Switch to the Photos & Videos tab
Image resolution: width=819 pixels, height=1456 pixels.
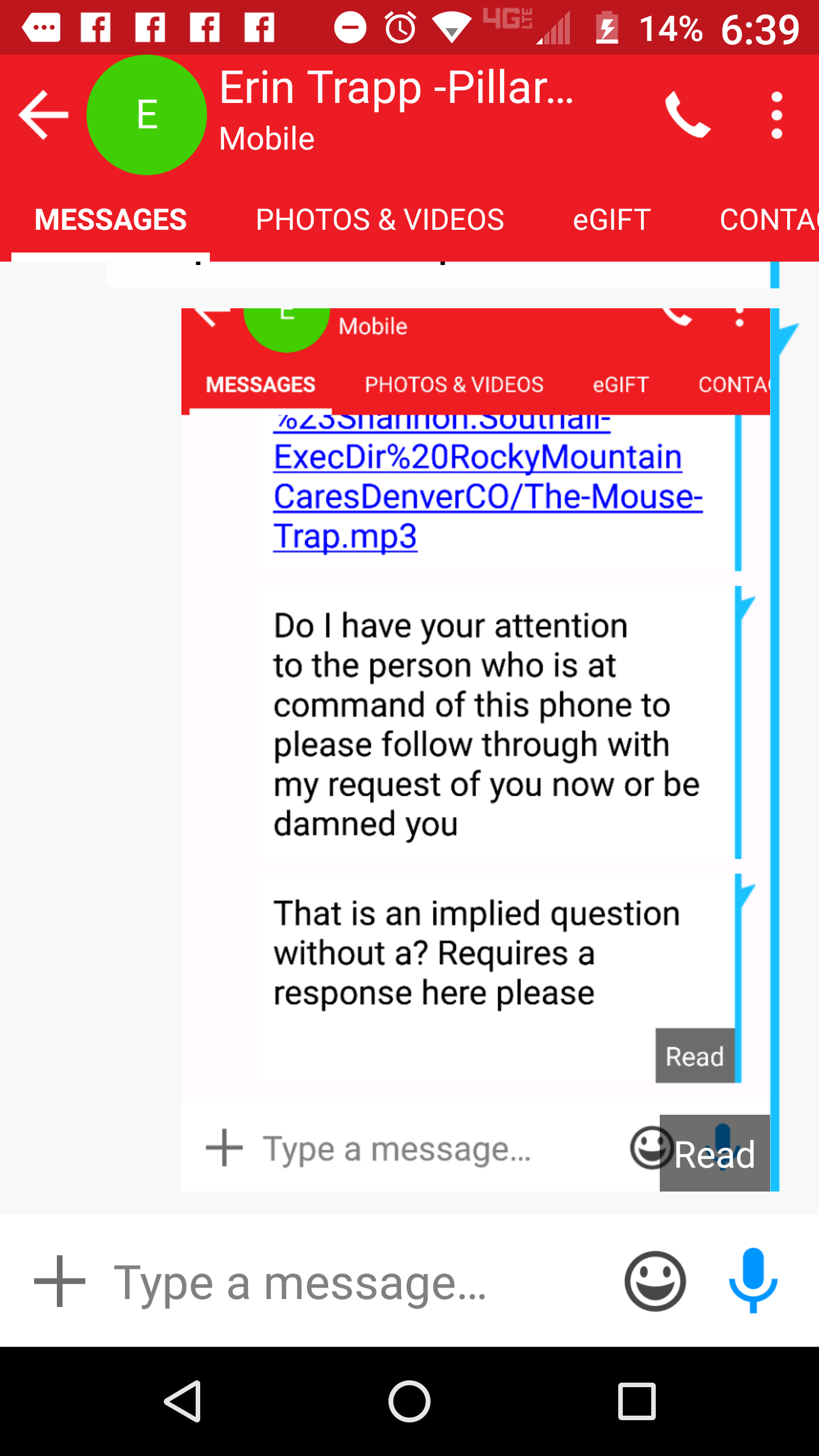tap(380, 220)
